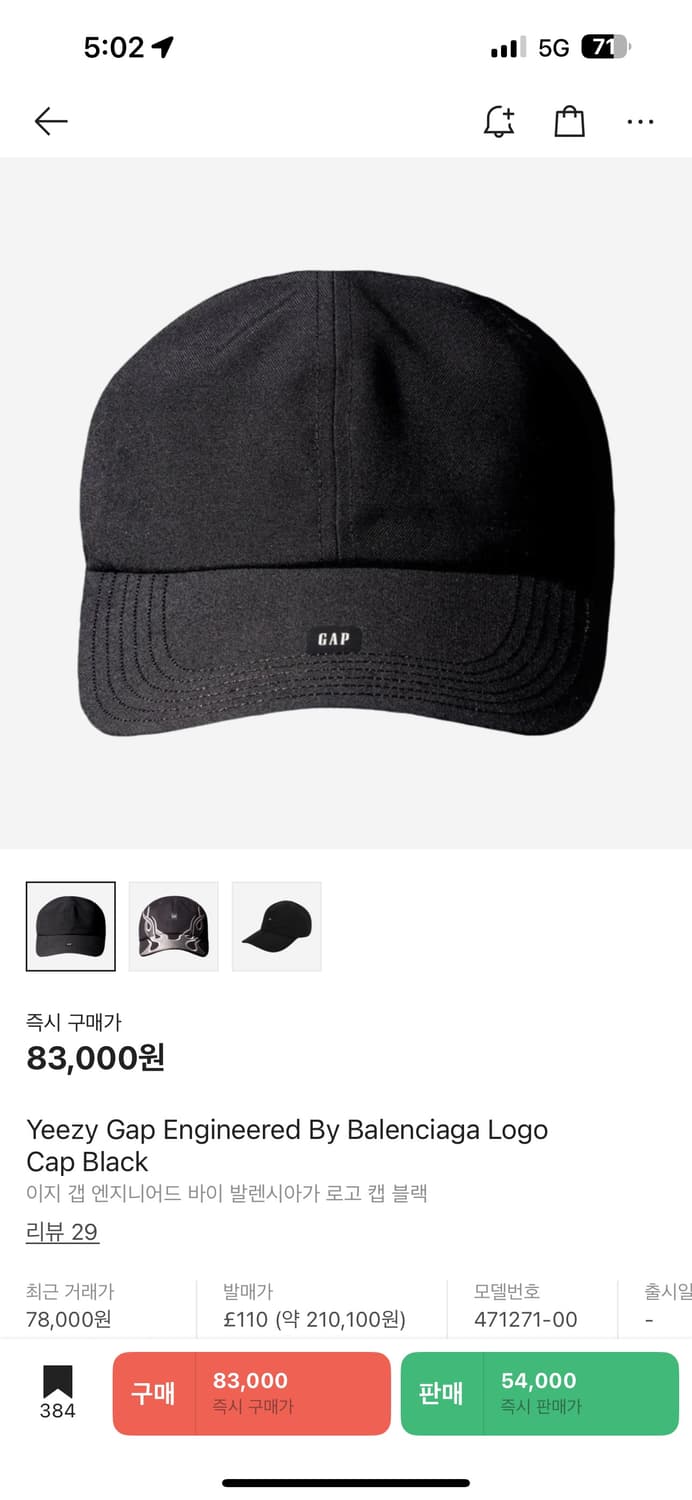Show the side-view cap thumbnail

(x=277, y=926)
